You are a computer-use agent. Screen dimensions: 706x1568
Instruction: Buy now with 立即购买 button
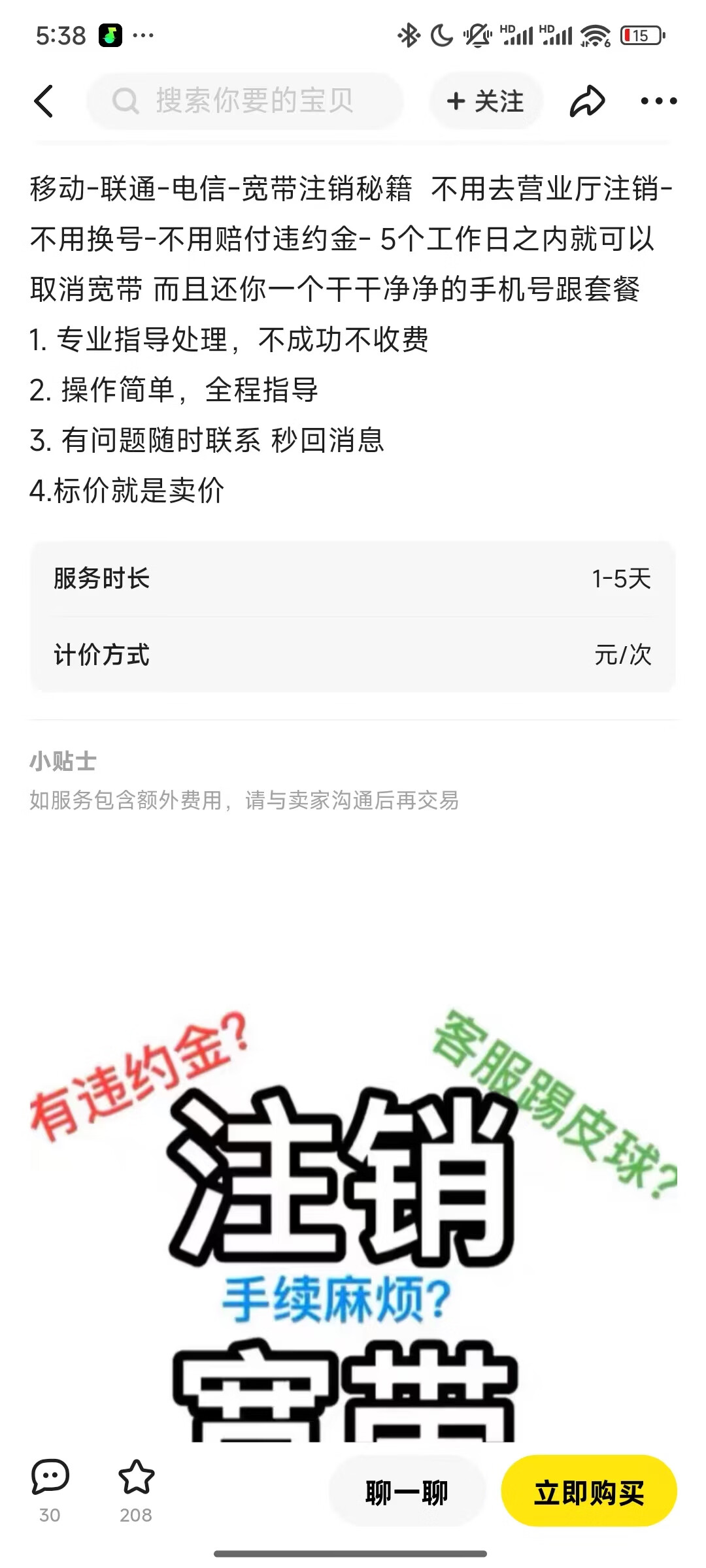[588, 1493]
